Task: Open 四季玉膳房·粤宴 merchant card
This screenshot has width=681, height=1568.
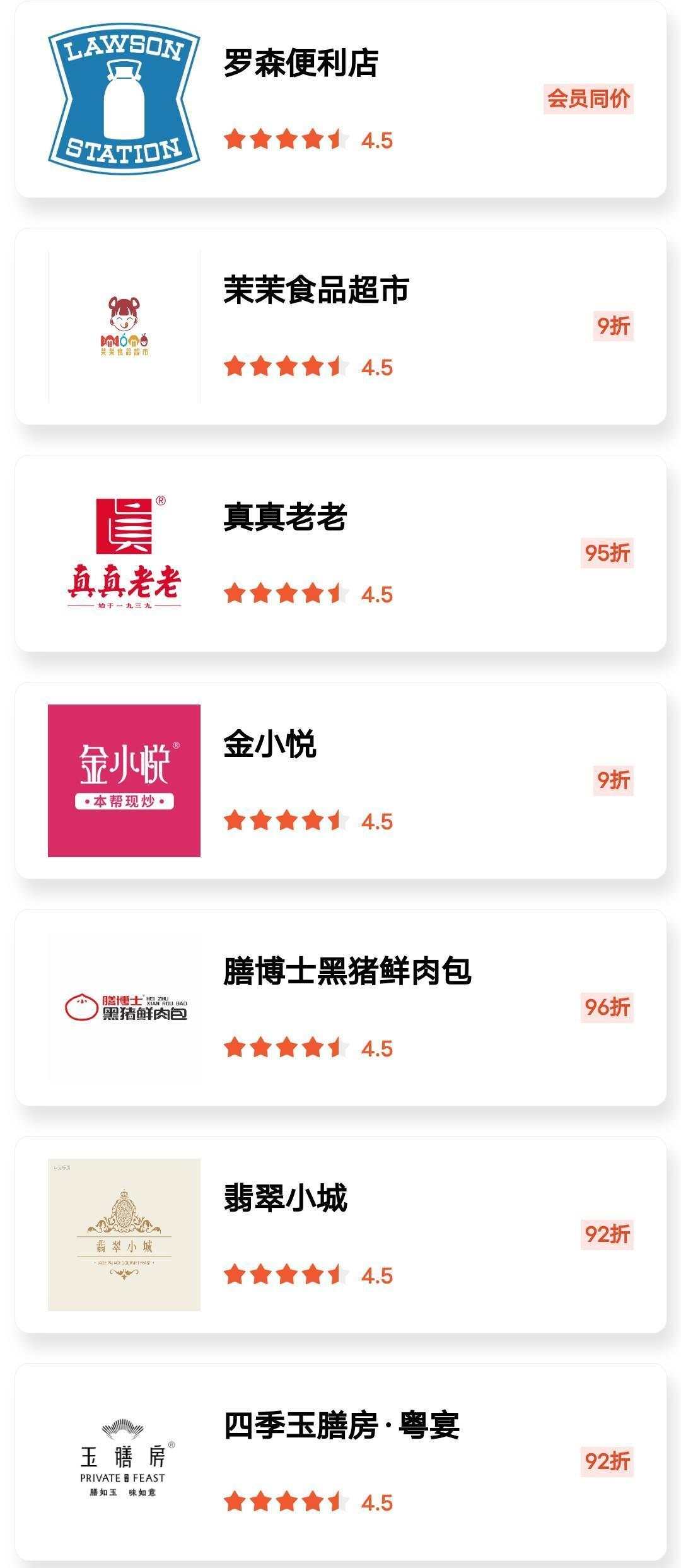Action: [340, 1461]
